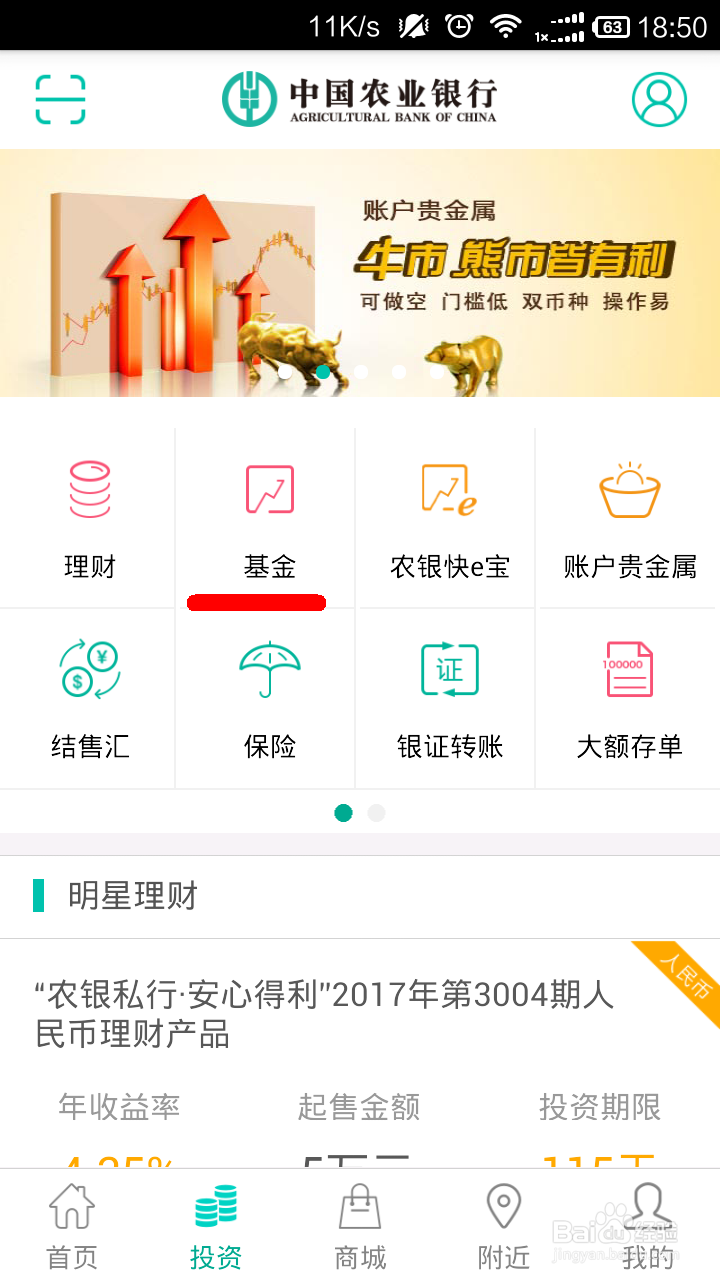Switch to the 附近 nearby tab
This screenshot has height=1280, width=720.
click(x=503, y=1222)
